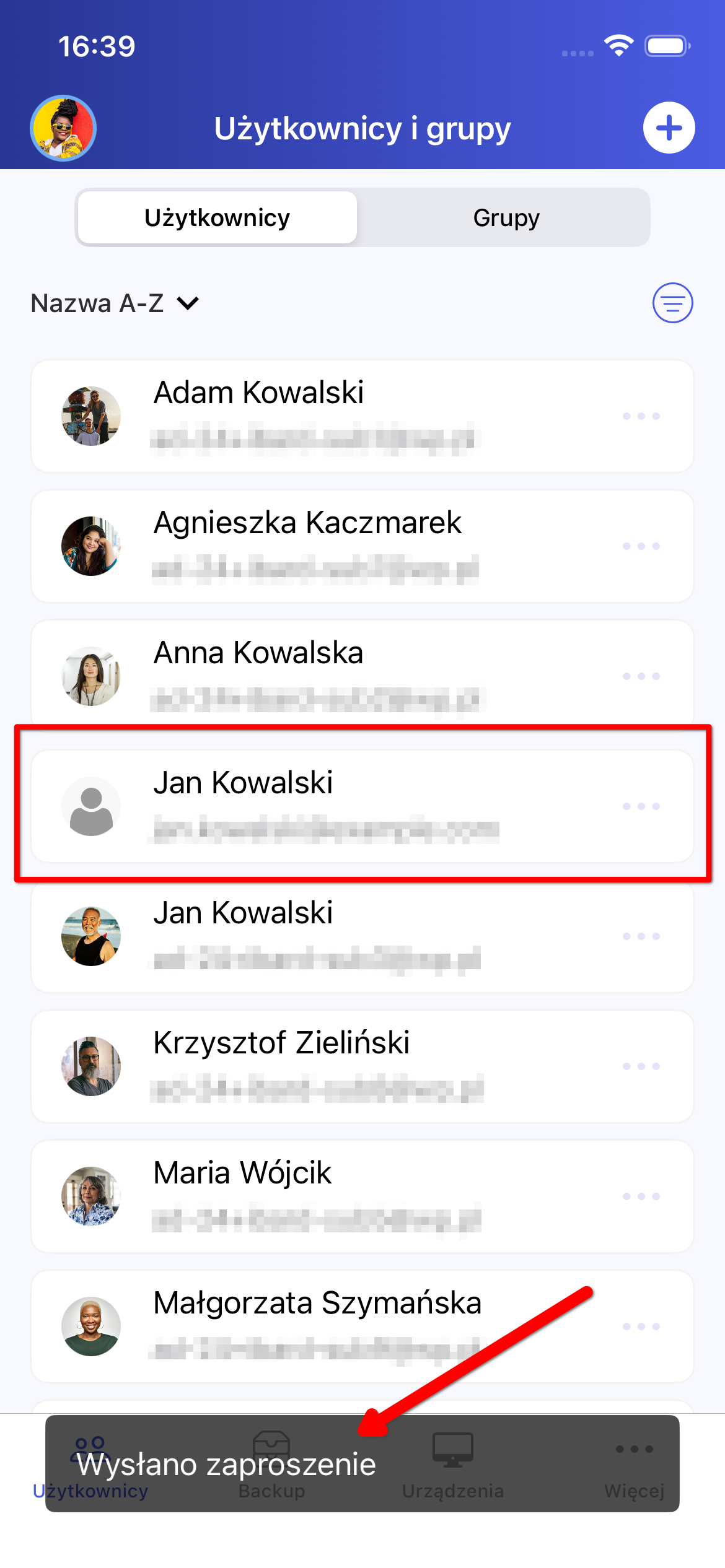Add a new user with the plus button
Image resolution: width=725 pixels, height=1568 pixels.
[669, 128]
